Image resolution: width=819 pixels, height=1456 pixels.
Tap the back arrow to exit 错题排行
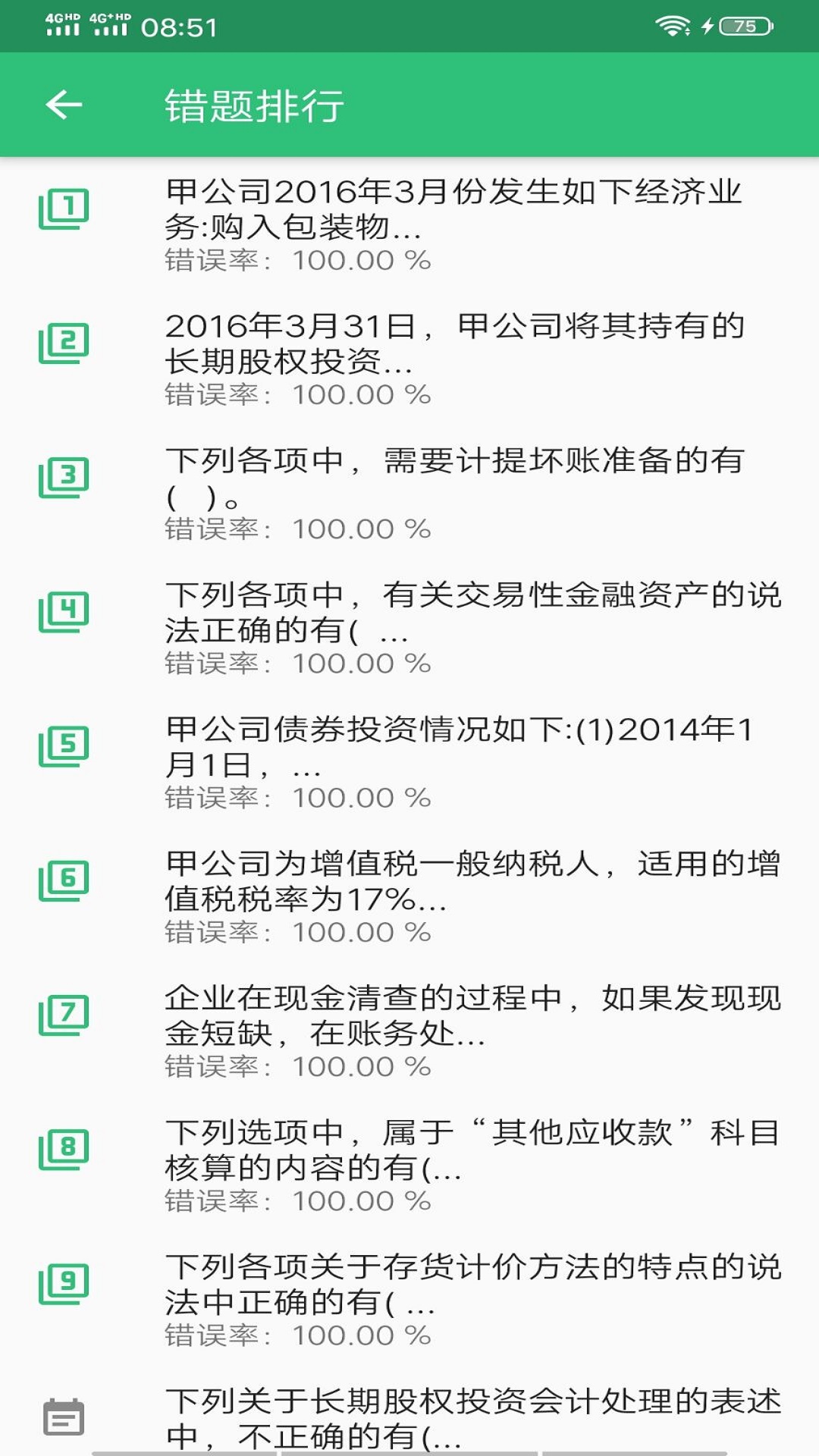[x=64, y=106]
